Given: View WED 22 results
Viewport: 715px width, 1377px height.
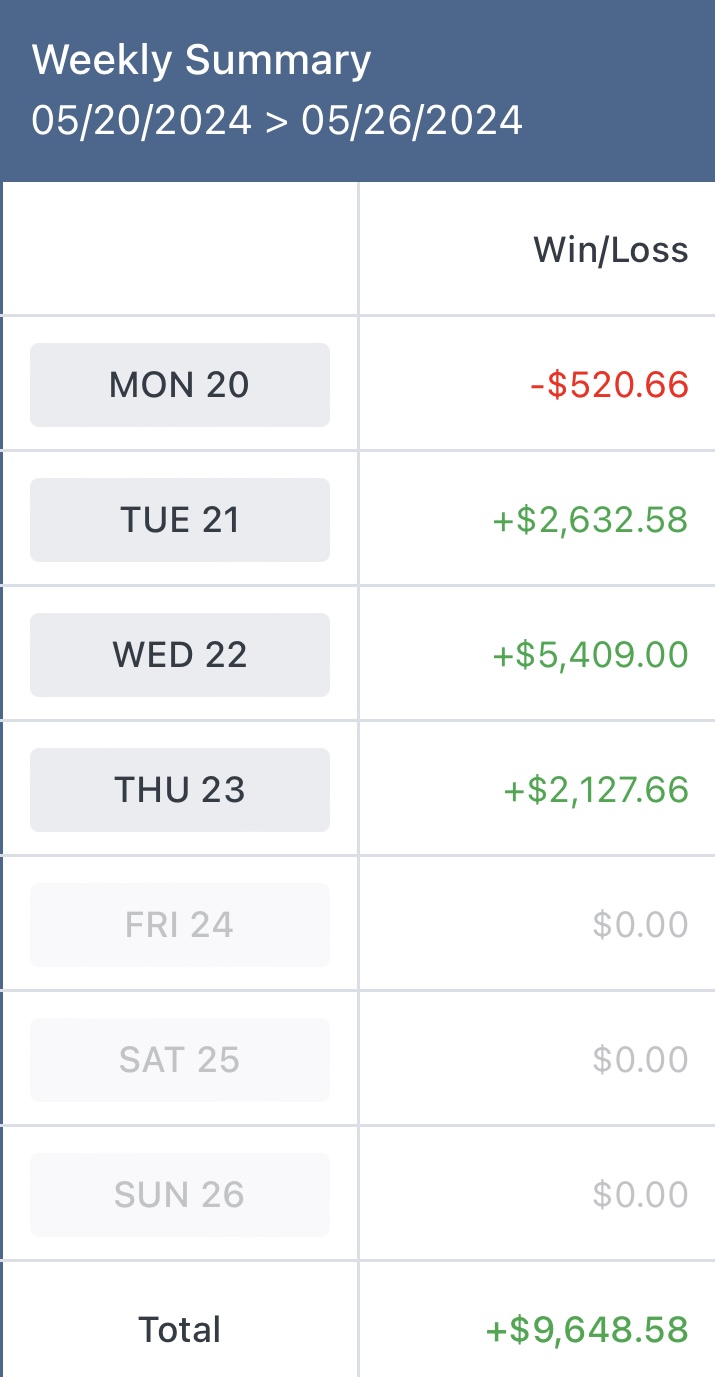Looking at the screenshot, I should click(x=180, y=655).
